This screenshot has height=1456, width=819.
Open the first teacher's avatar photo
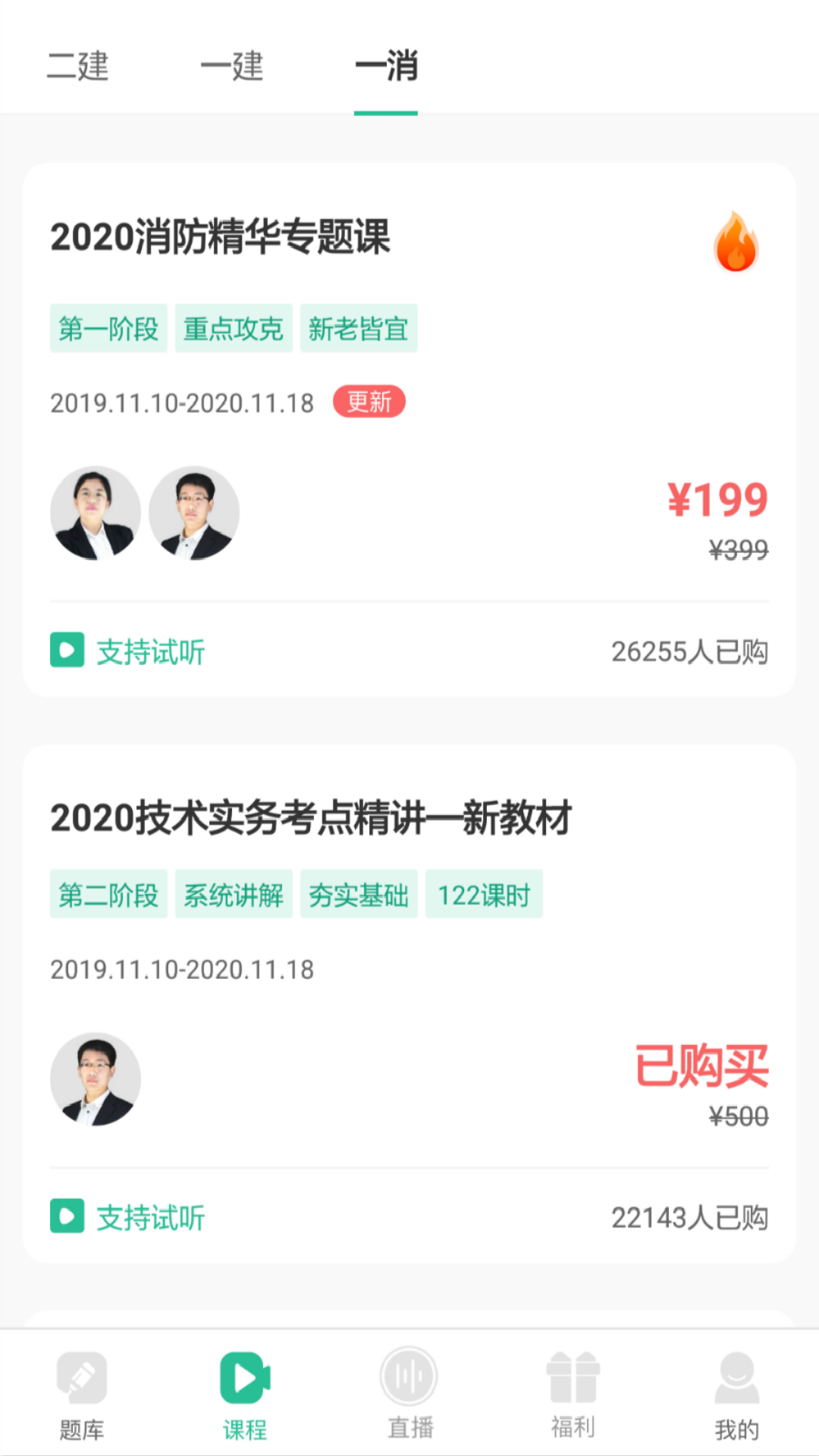click(x=95, y=512)
